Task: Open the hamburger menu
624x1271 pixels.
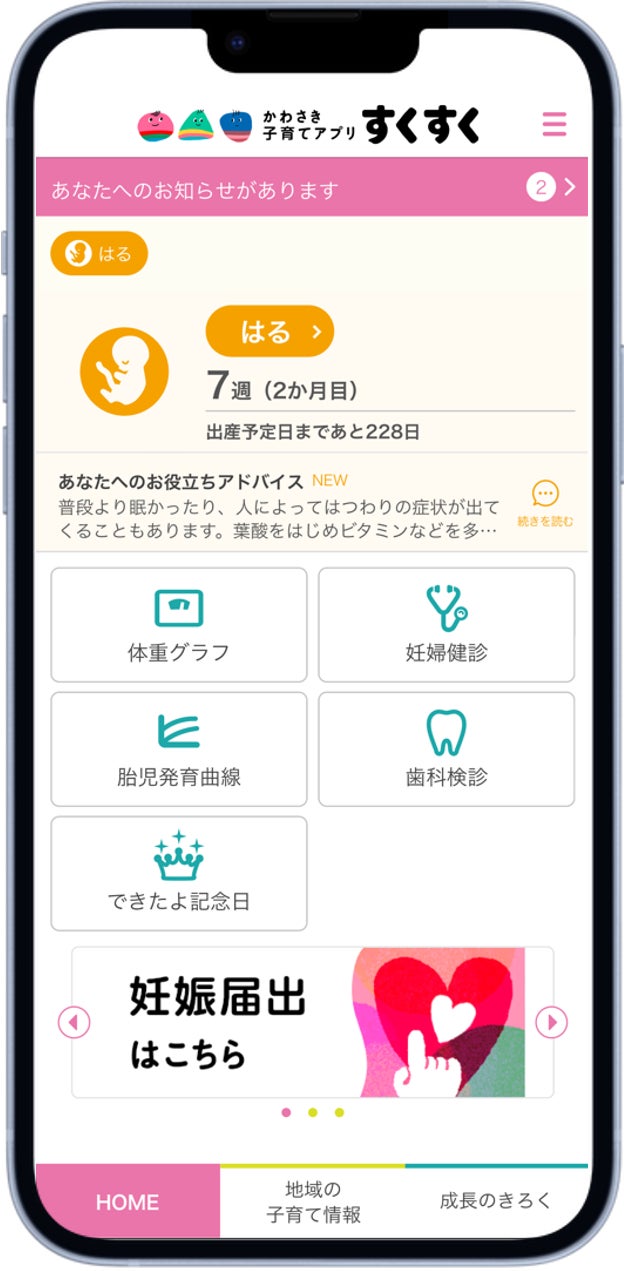Action: 554,124
